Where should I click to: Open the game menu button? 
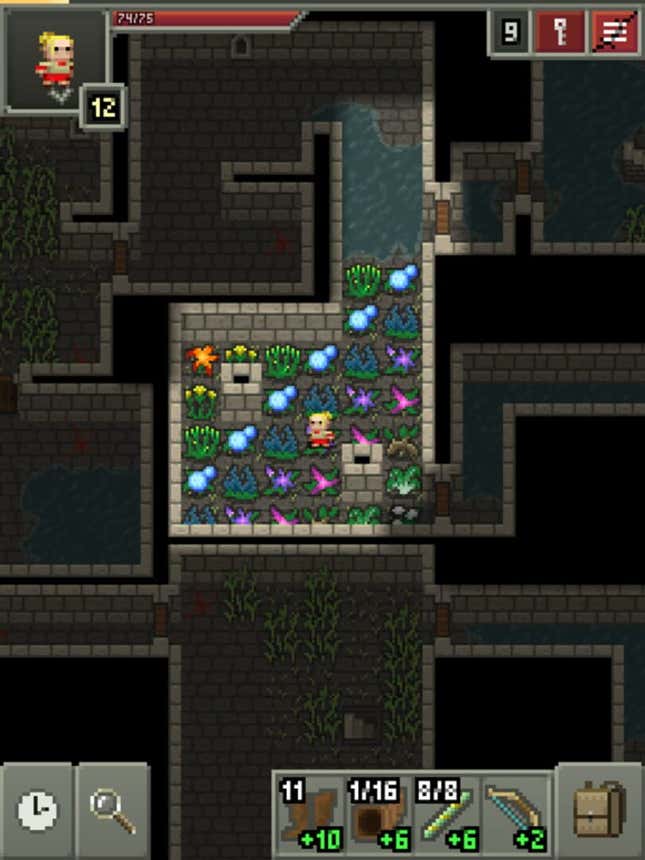click(x=613, y=32)
